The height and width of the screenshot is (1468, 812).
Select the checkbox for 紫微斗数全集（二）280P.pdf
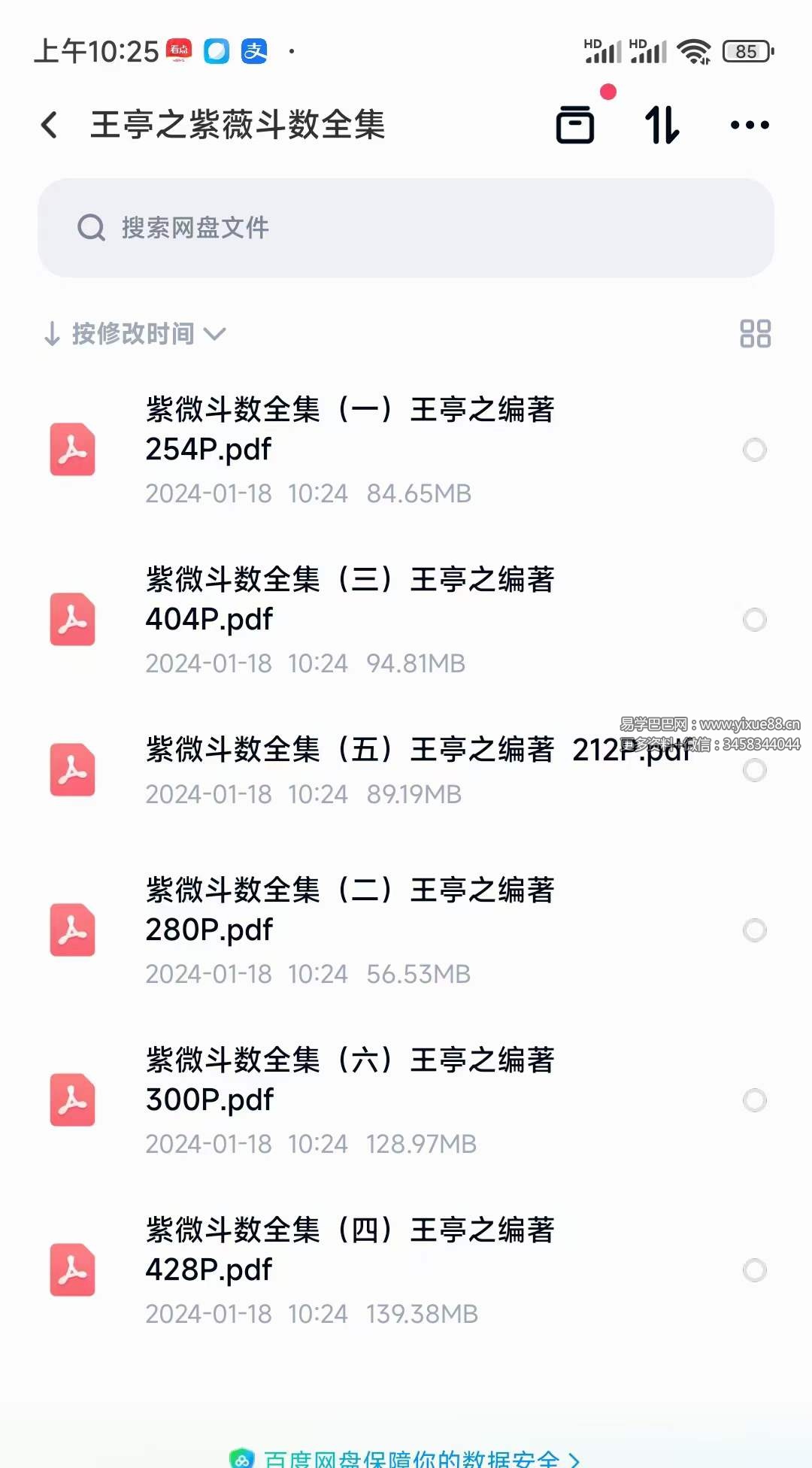coord(754,930)
